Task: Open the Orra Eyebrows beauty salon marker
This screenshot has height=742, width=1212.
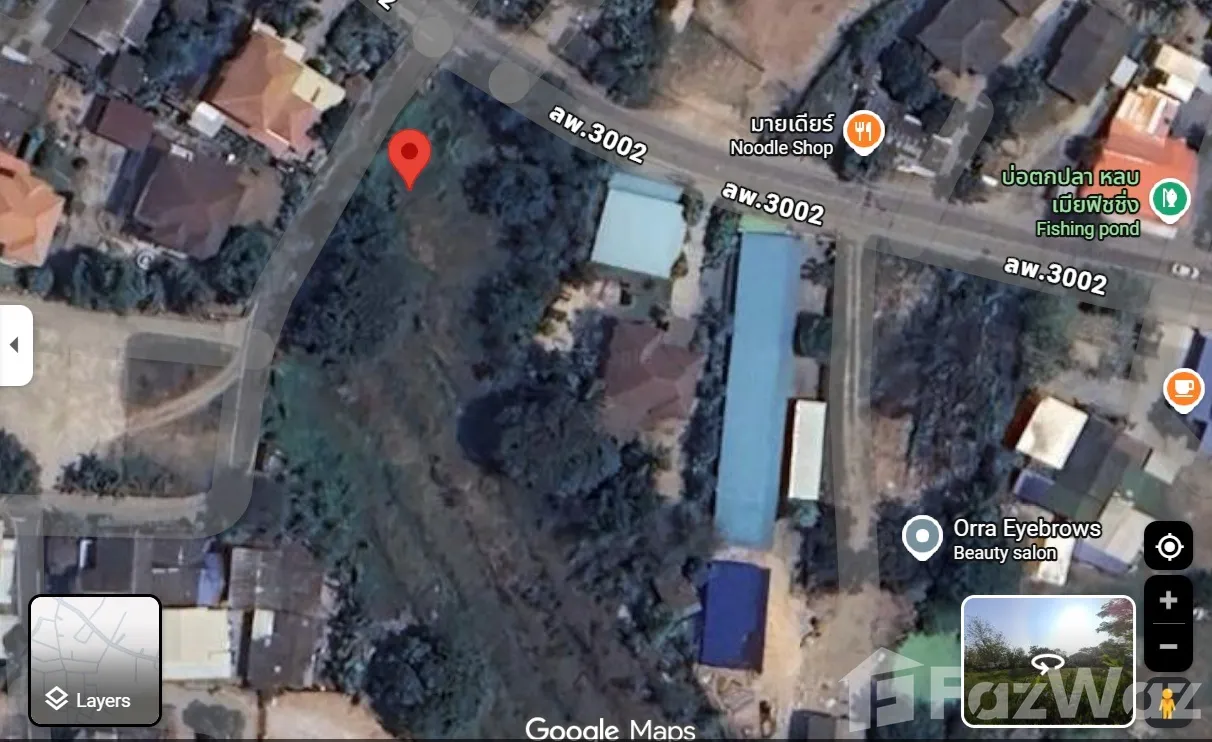Action: [x=922, y=537]
